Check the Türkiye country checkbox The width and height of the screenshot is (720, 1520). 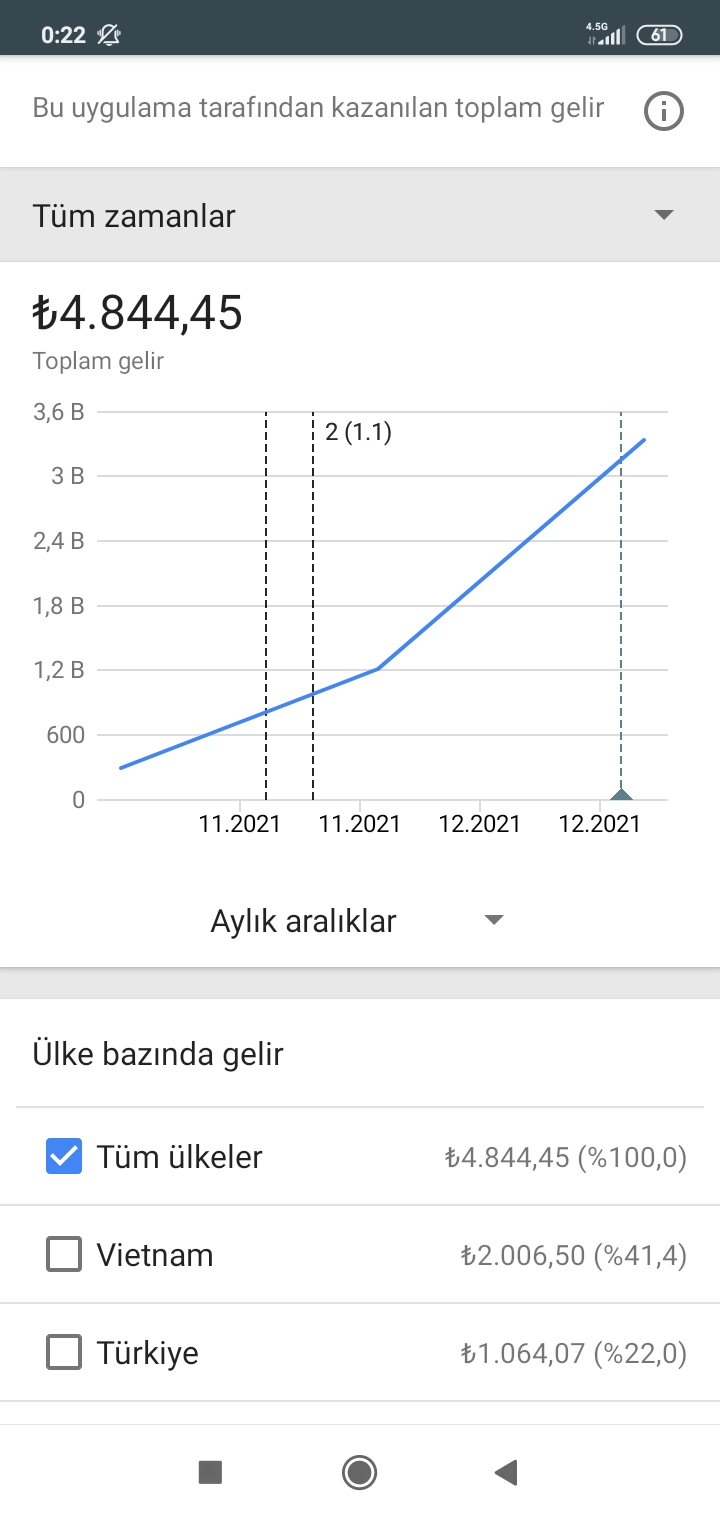(x=65, y=1353)
